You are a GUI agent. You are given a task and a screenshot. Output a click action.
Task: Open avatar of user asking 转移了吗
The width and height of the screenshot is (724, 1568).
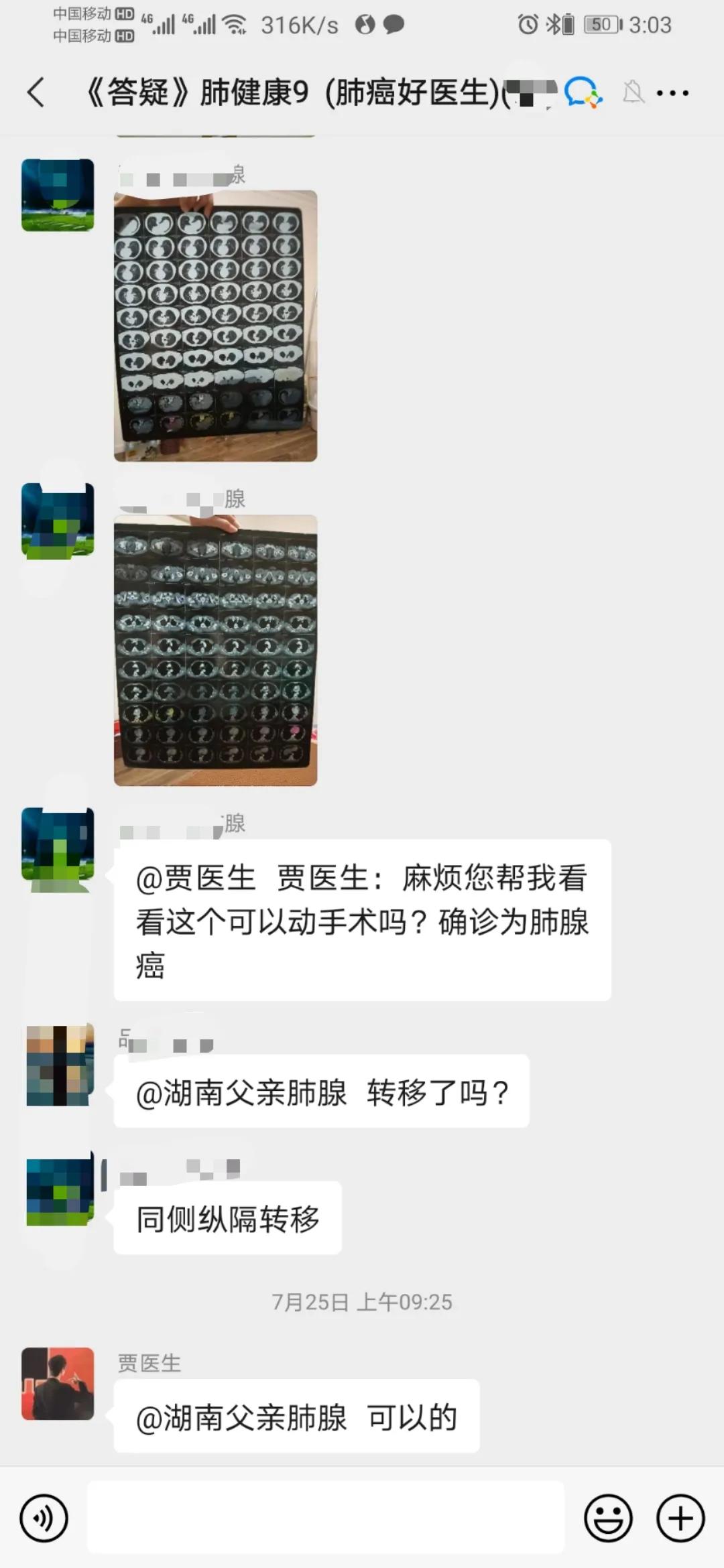[x=58, y=1065]
